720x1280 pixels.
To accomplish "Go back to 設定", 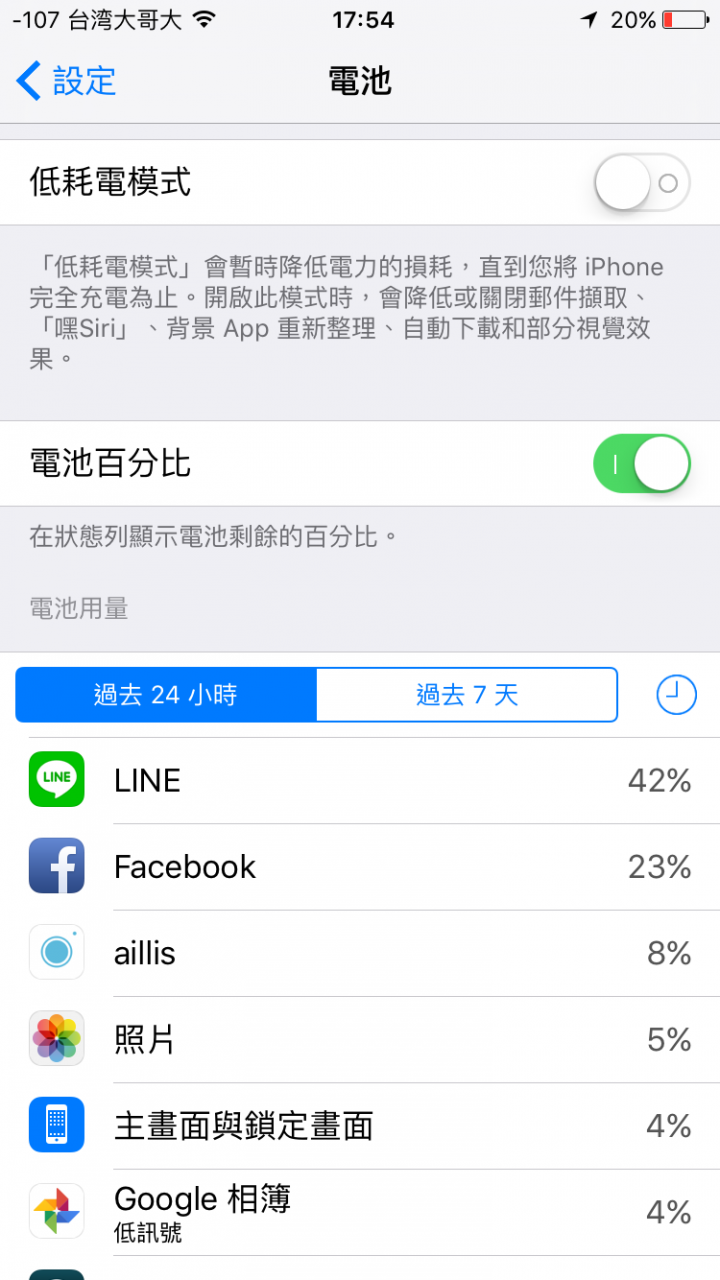I will 66,81.
